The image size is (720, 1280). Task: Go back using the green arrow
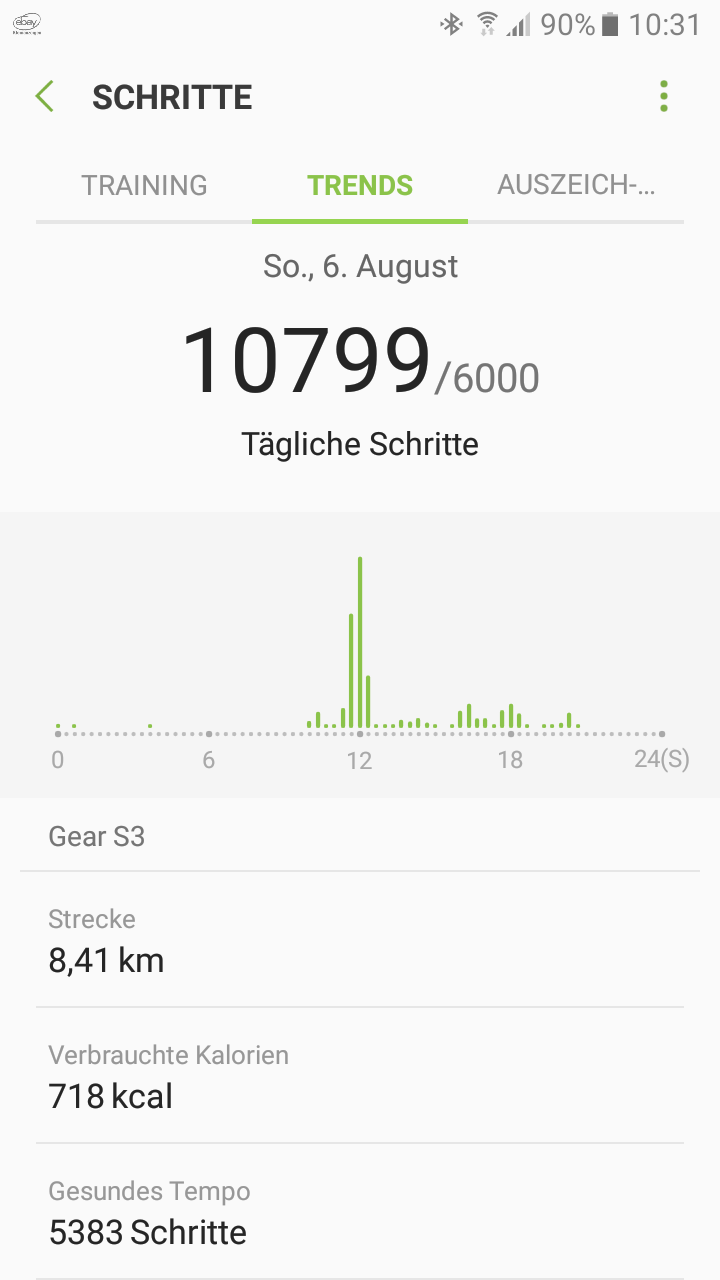pos(44,97)
